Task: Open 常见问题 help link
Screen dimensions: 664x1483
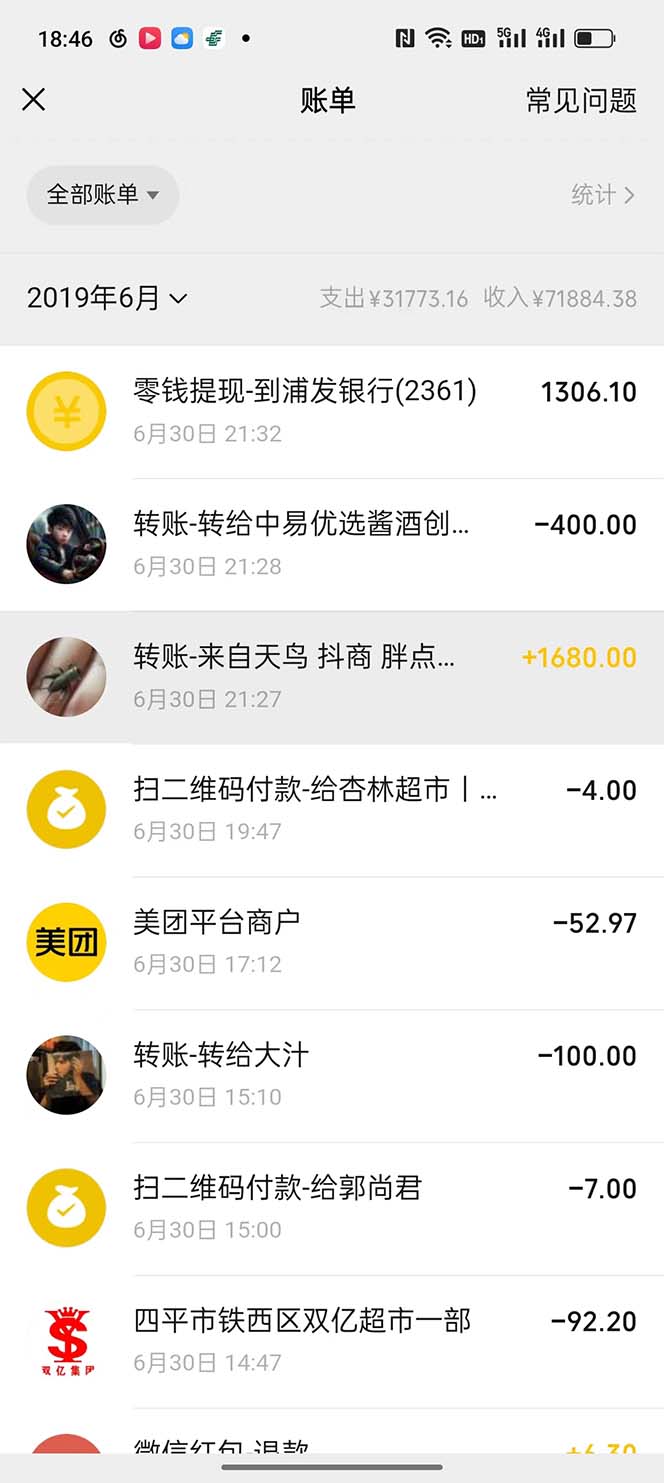Action: (581, 100)
